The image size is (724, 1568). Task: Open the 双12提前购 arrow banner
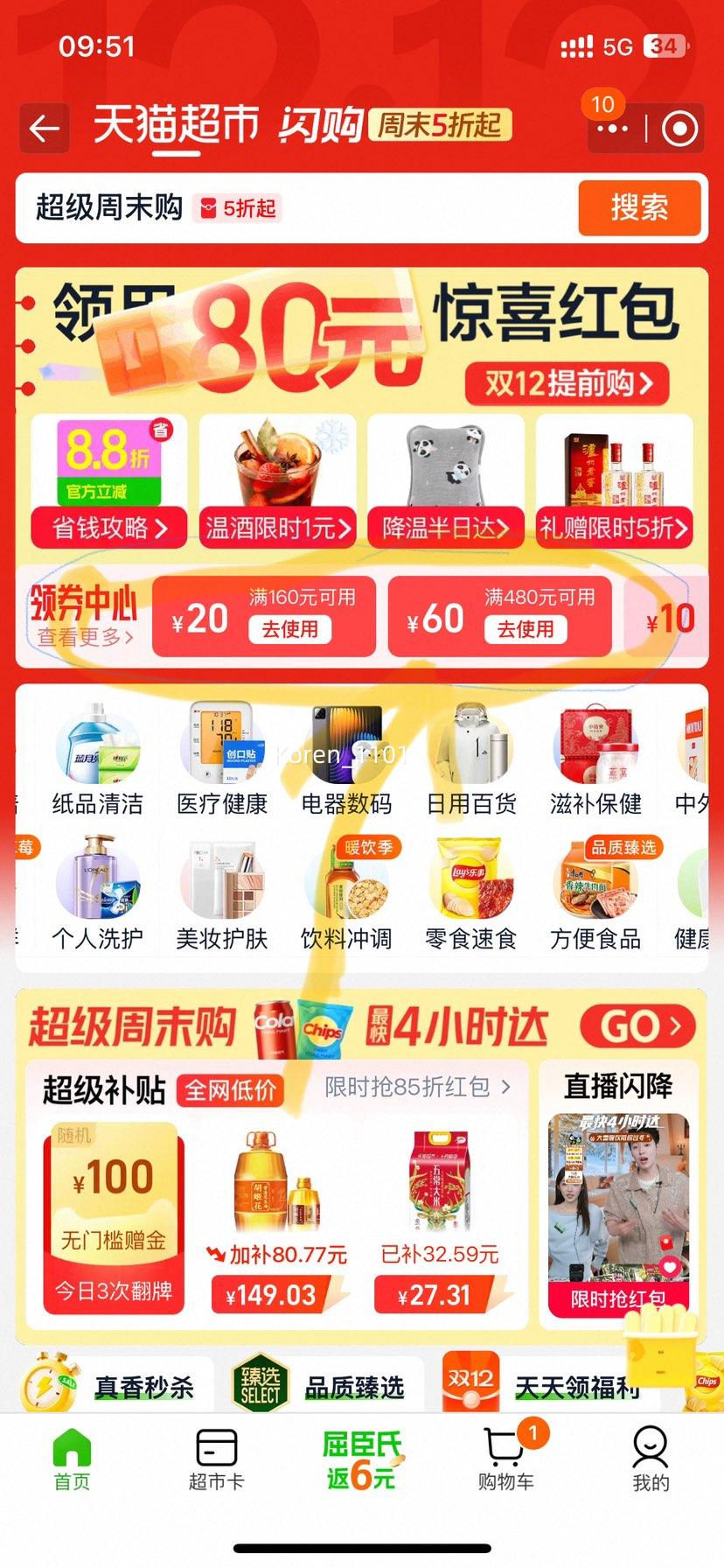565,384
